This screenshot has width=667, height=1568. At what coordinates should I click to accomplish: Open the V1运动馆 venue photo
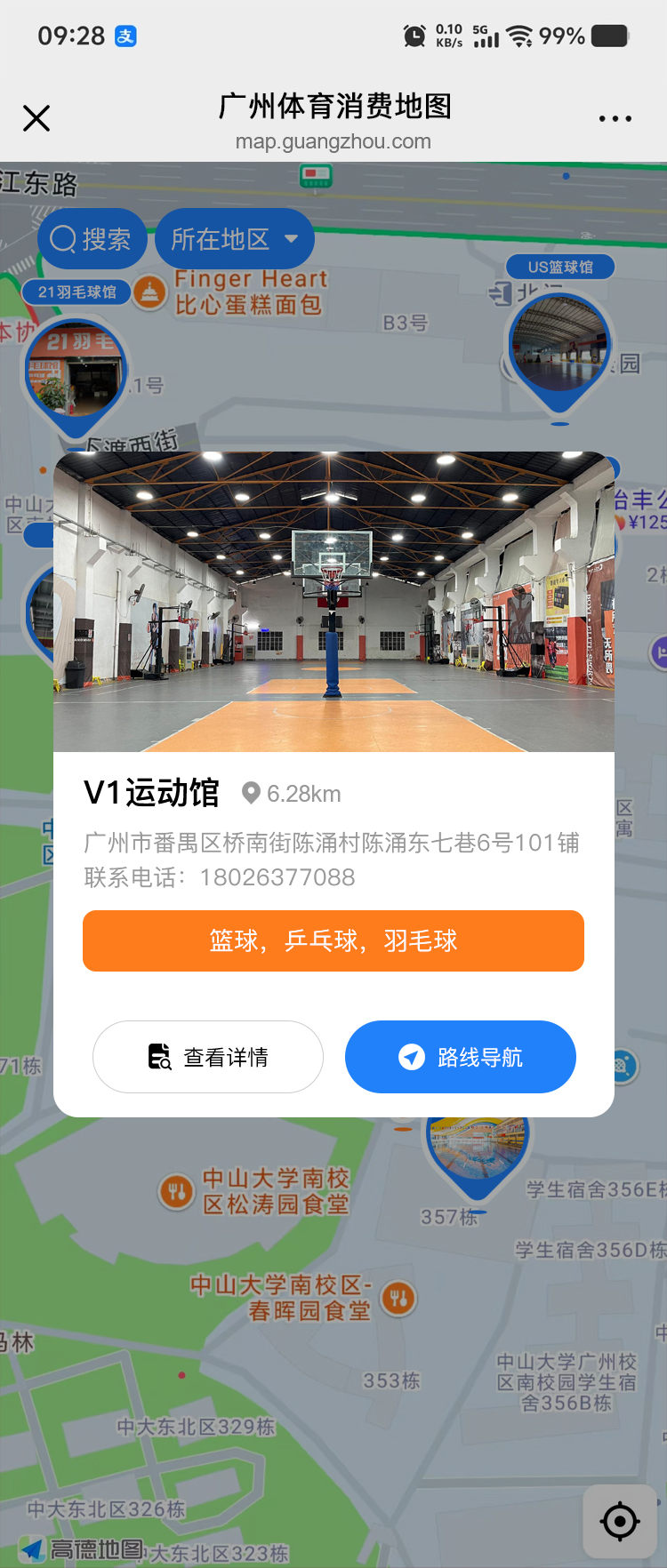pyautogui.click(x=333, y=602)
